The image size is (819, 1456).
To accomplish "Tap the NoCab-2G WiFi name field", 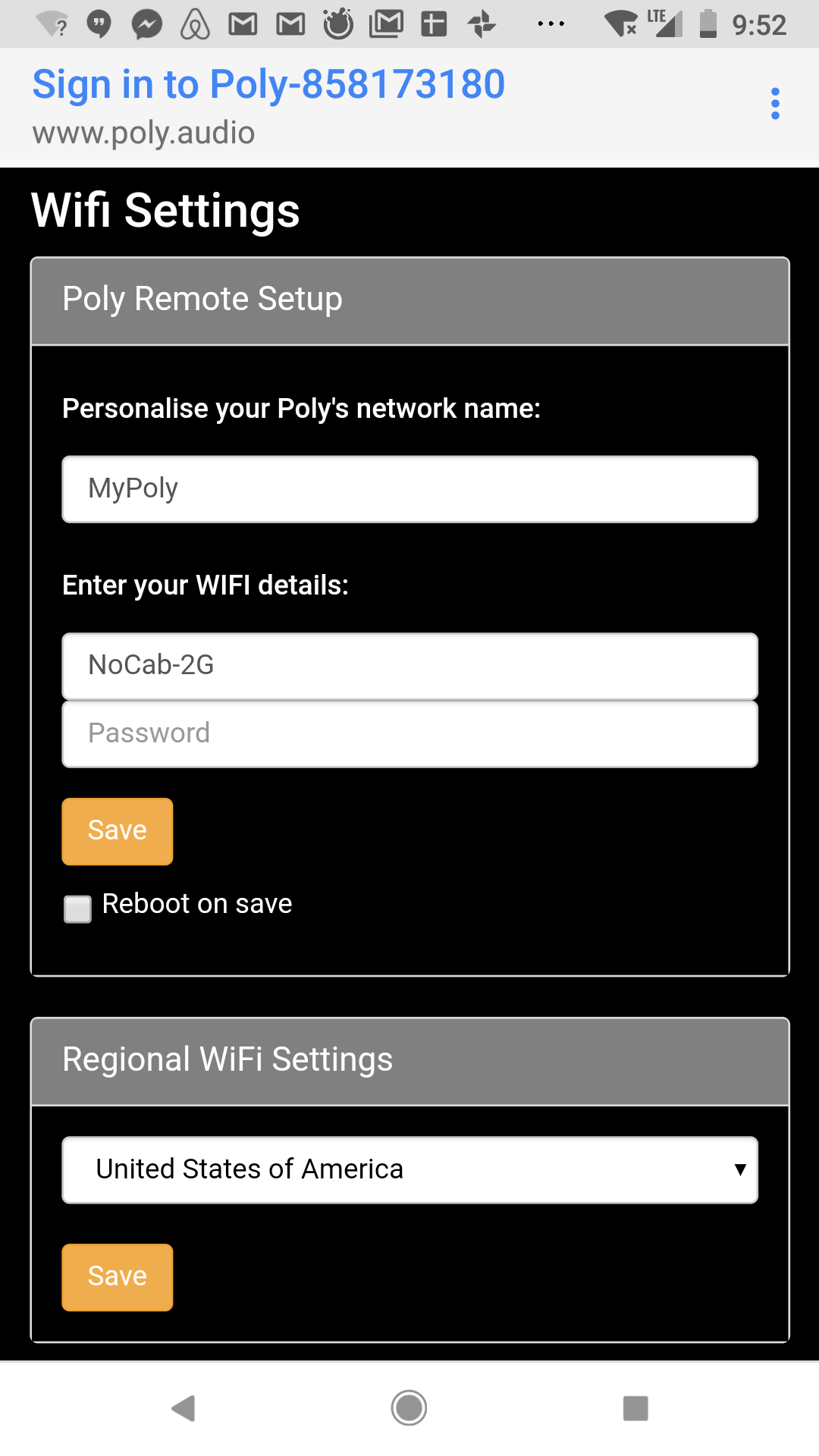I will point(409,666).
